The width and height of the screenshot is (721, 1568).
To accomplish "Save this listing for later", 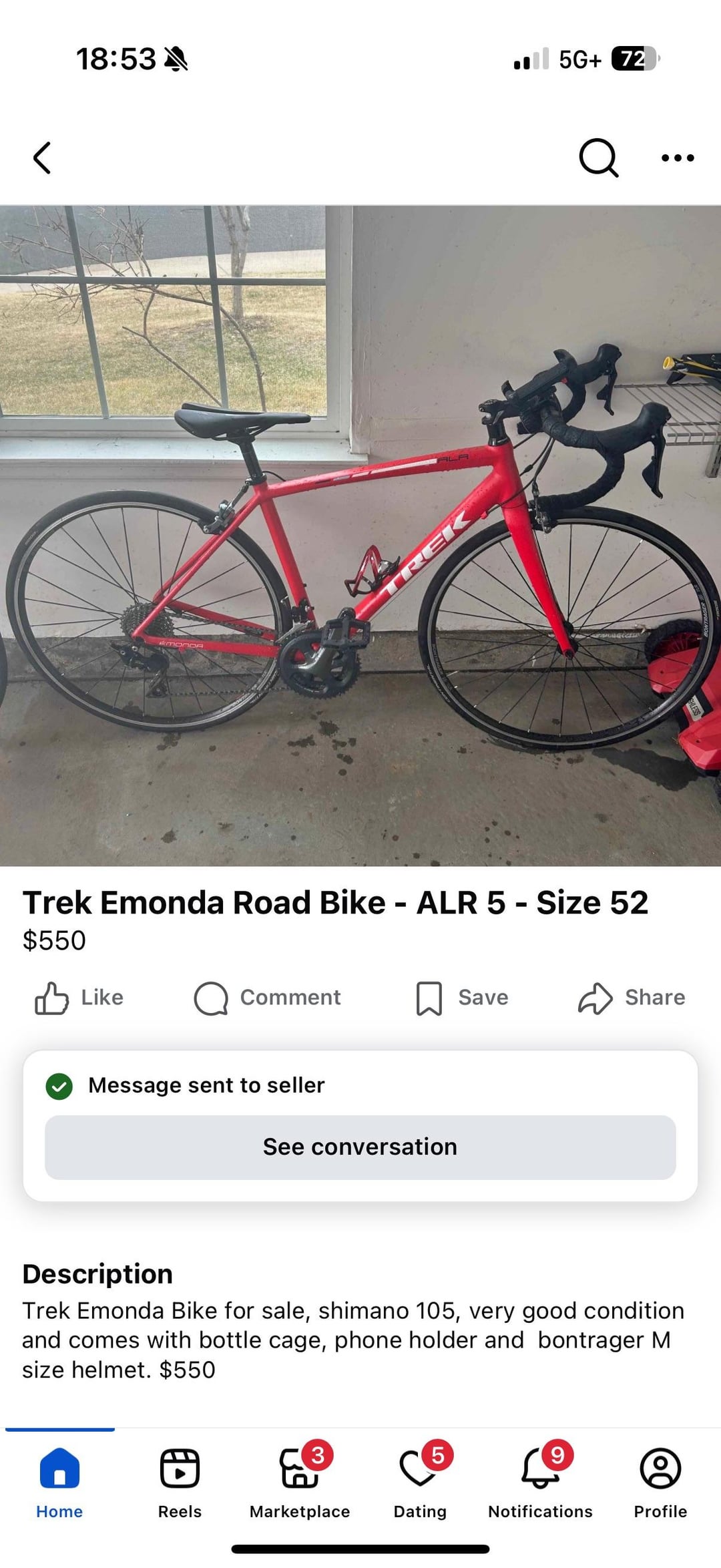I will 462,998.
